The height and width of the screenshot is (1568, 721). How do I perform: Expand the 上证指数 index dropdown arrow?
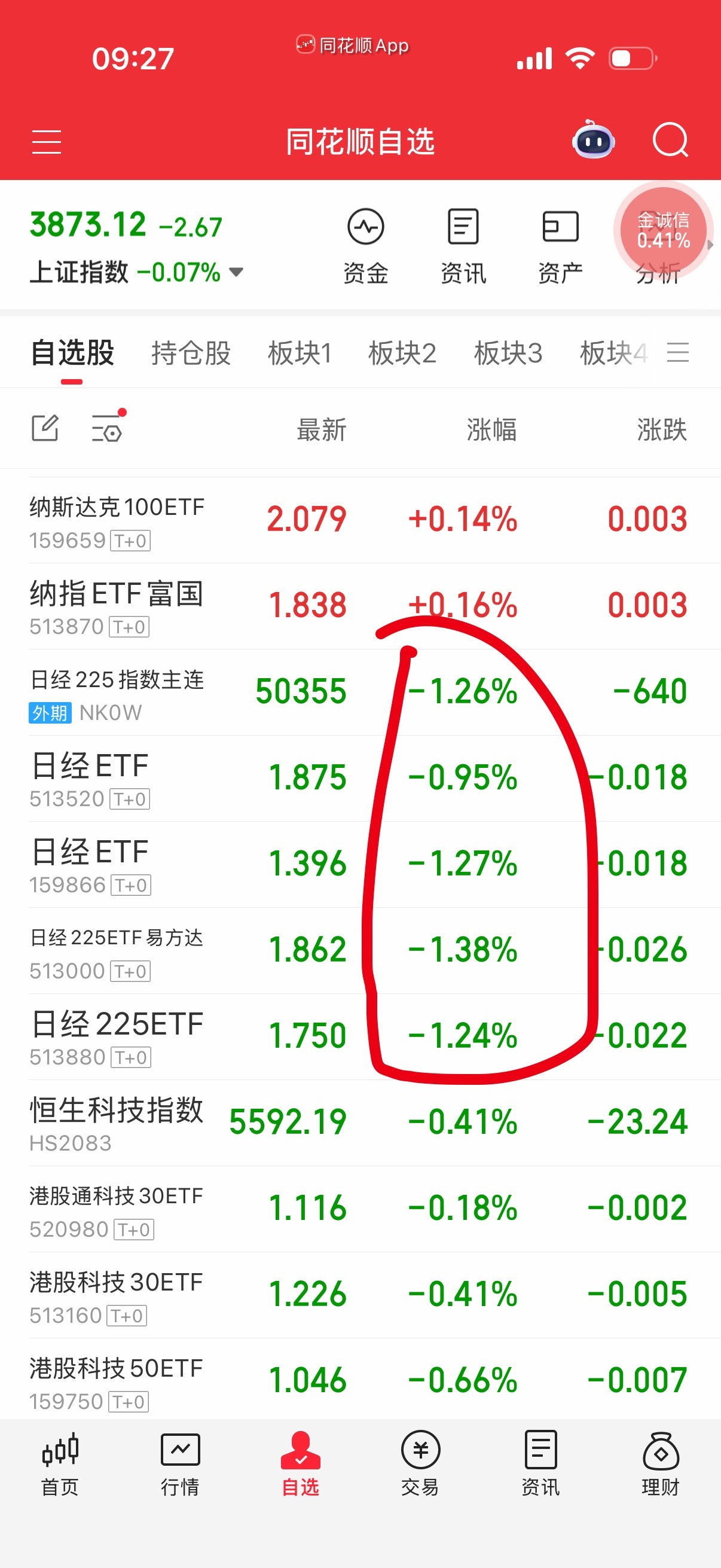click(236, 273)
